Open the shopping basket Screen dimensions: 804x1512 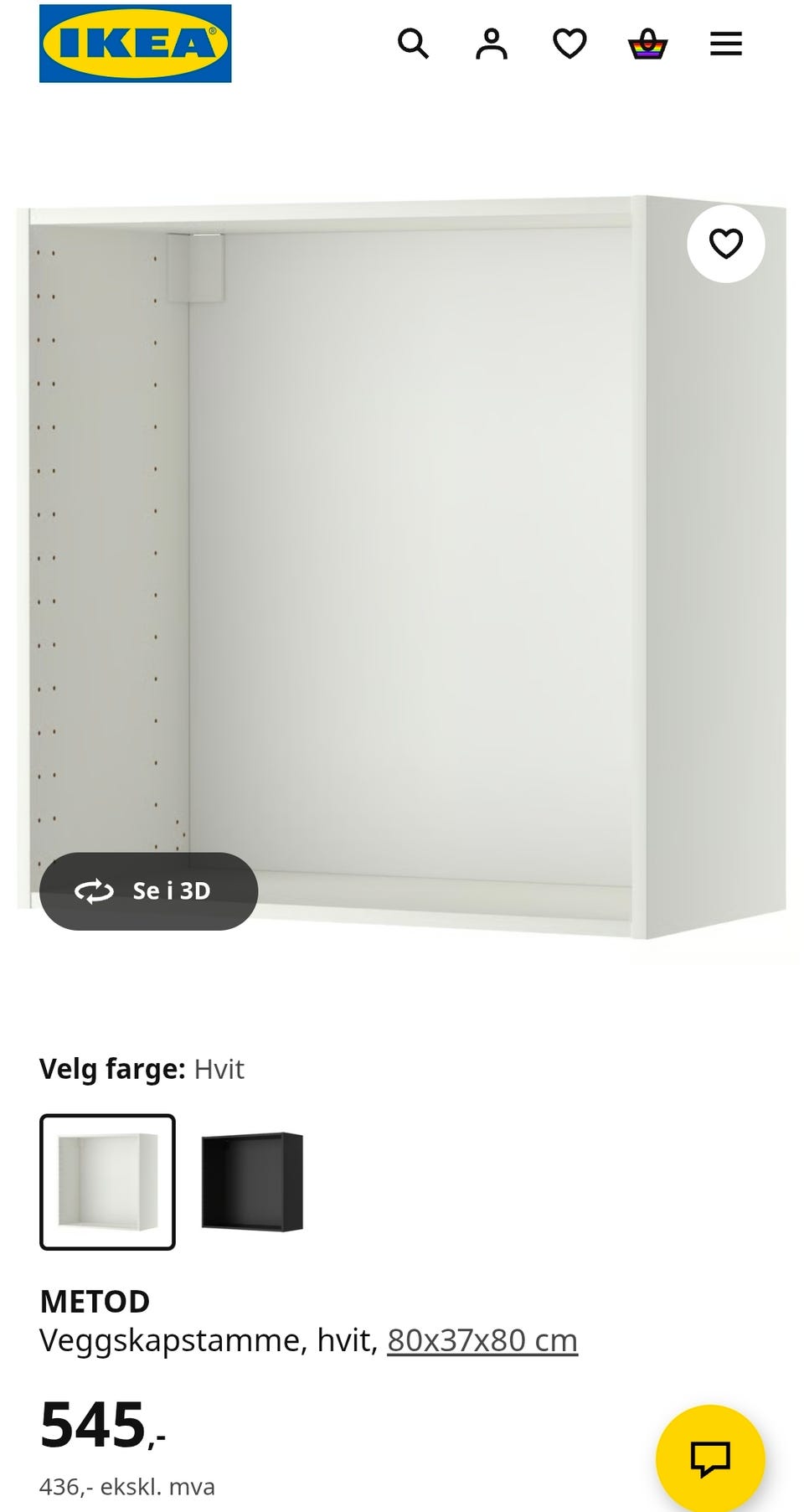(x=647, y=44)
